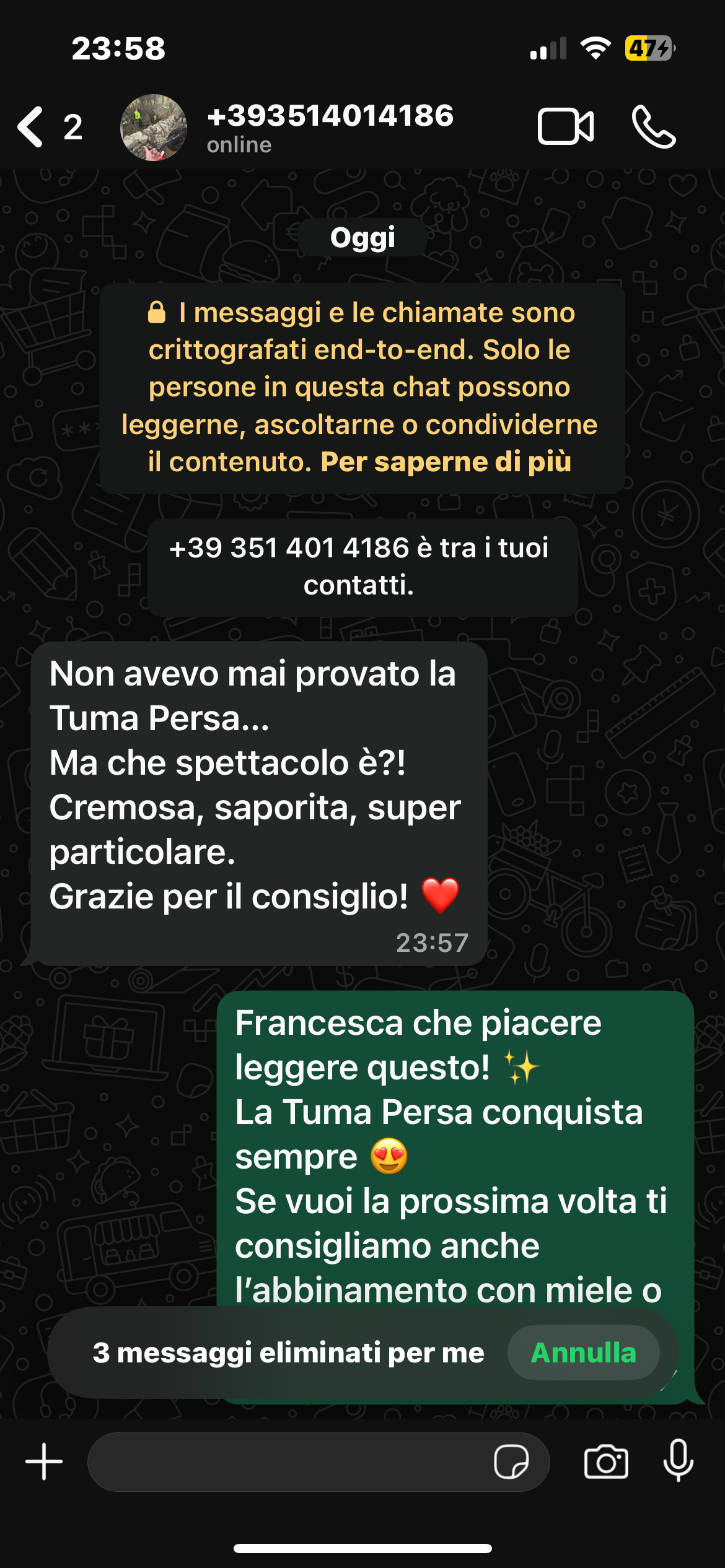Open 'Per saperne di più' encryption info
725x1568 pixels.
446,463
